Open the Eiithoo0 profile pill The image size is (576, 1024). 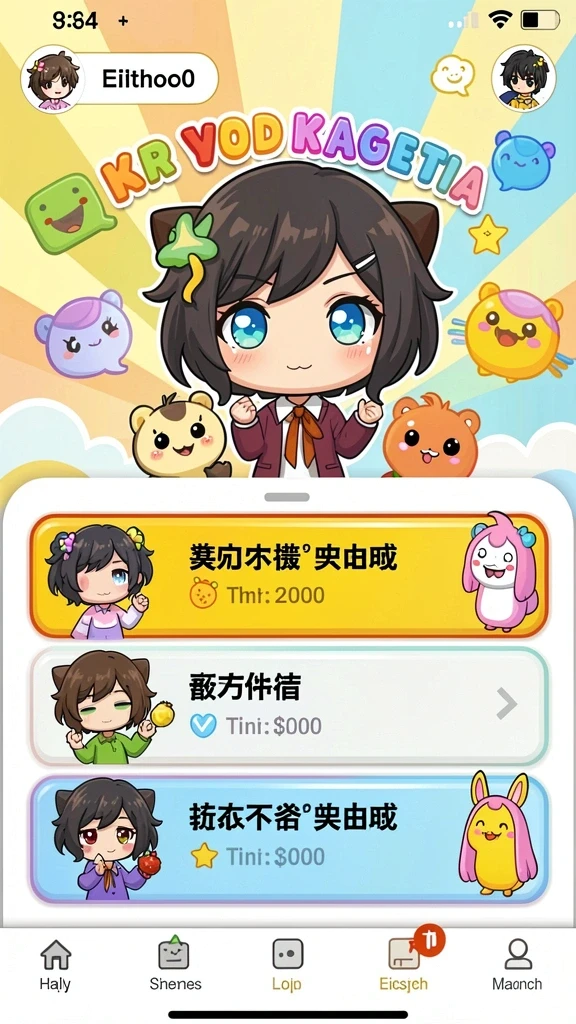pyautogui.click(x=120, y=79)
